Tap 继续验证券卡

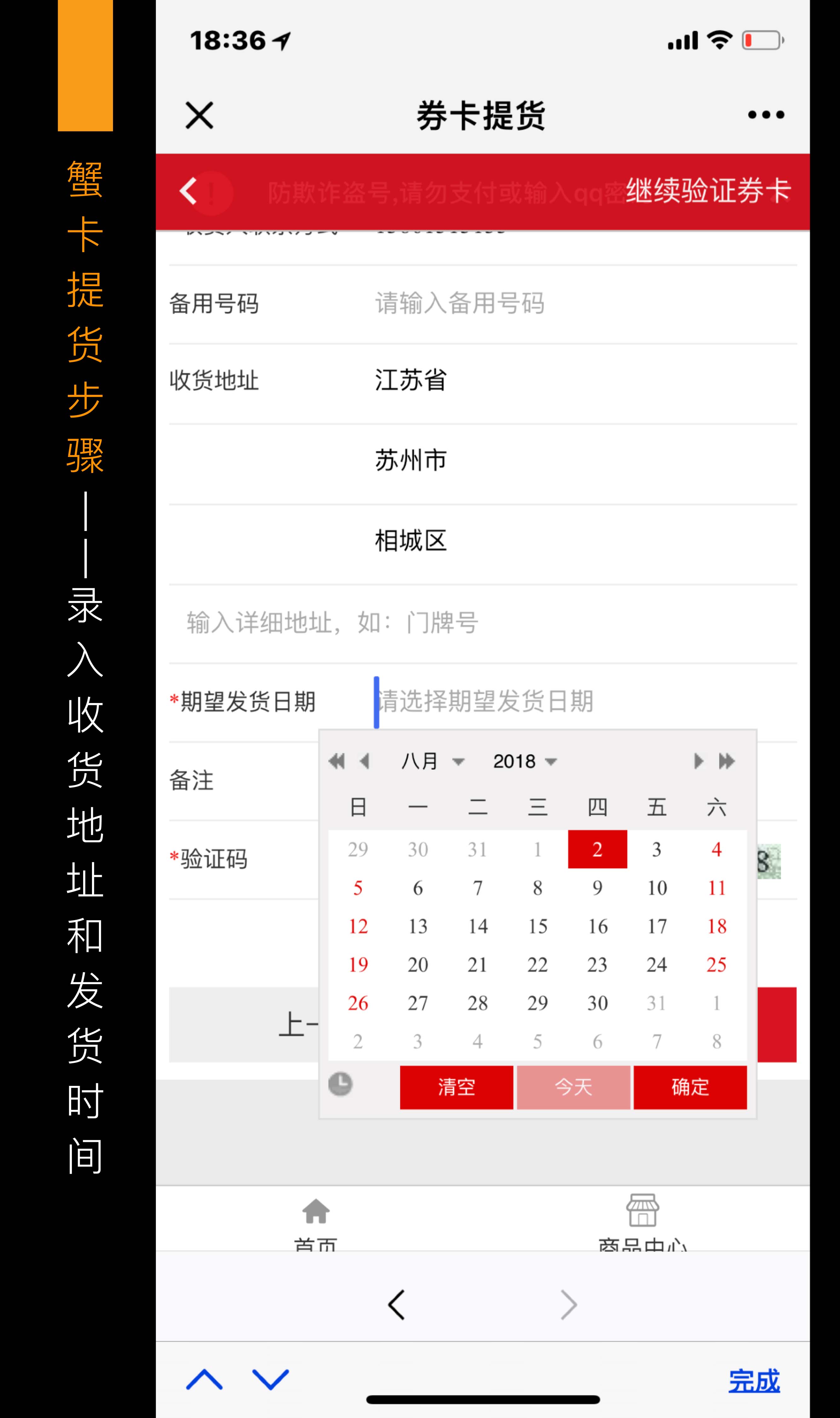pyautogui.click(x=708, y=190)
